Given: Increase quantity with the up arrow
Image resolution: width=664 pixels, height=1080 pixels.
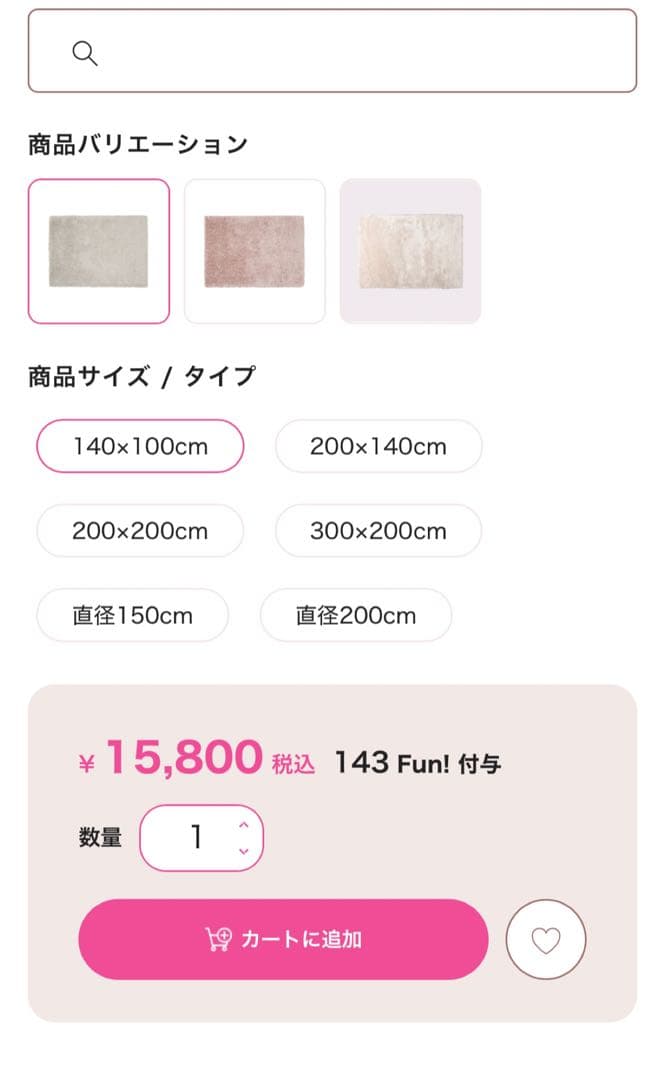Looking at the screenshot, I should [x=243, y=824].
